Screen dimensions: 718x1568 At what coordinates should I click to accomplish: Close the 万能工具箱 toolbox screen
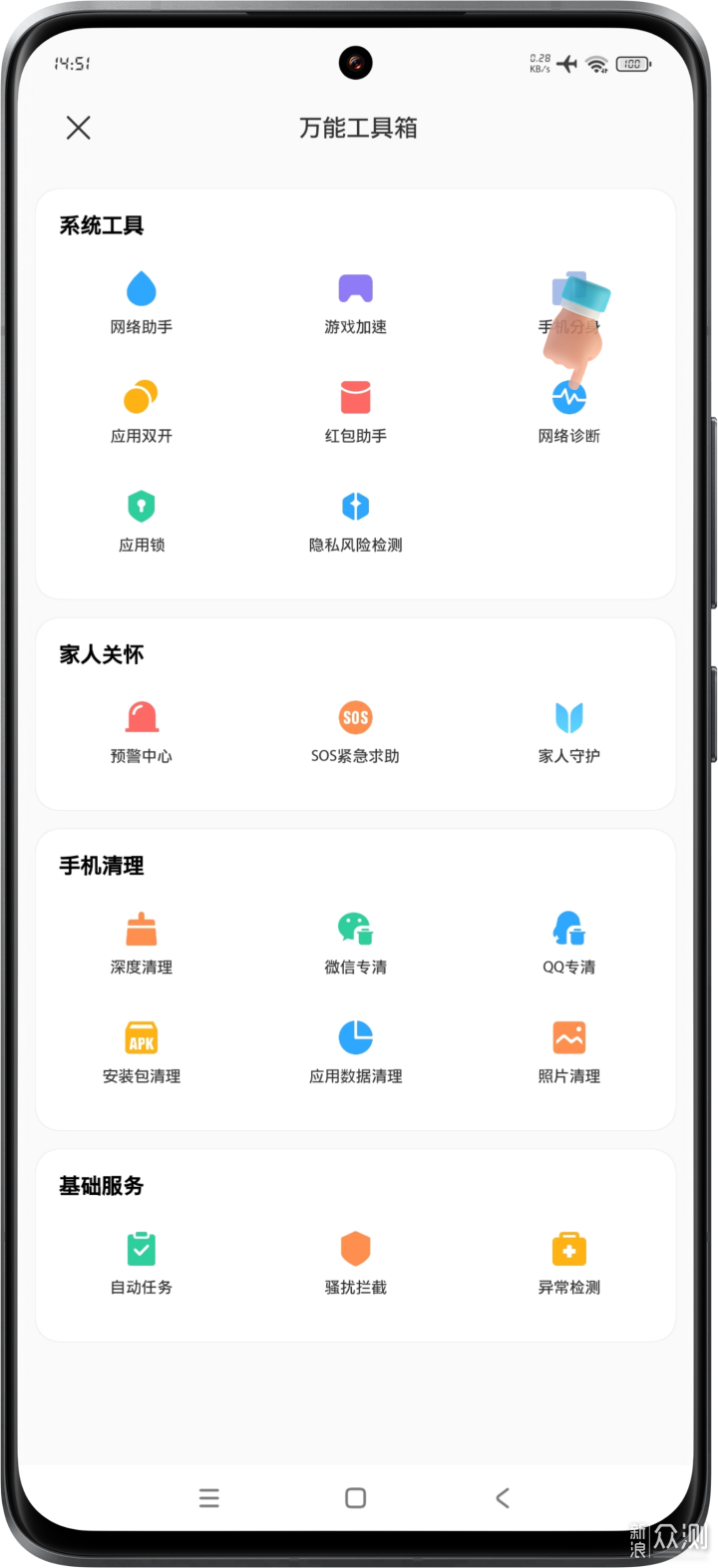click(x=78, y=129)
